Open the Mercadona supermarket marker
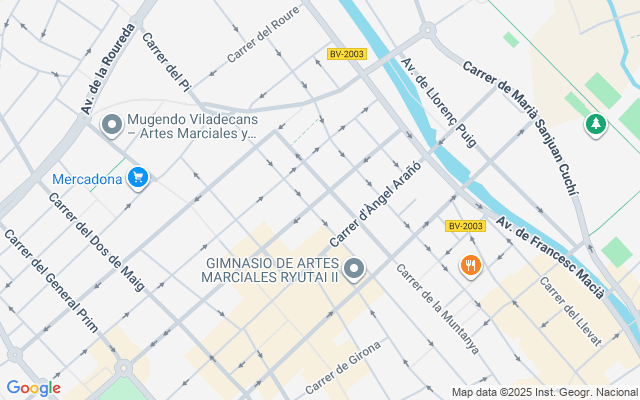Image resolution: width=640 pixels, height=400 pixels. [x=138, y=180]
